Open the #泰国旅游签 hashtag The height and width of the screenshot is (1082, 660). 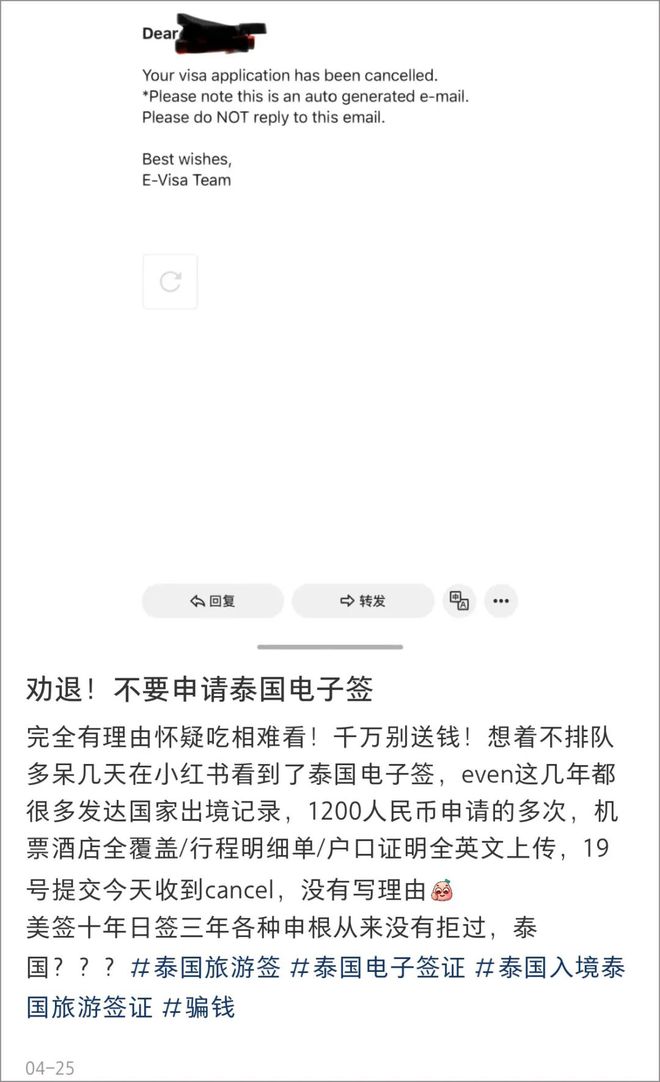pos(205,967)
